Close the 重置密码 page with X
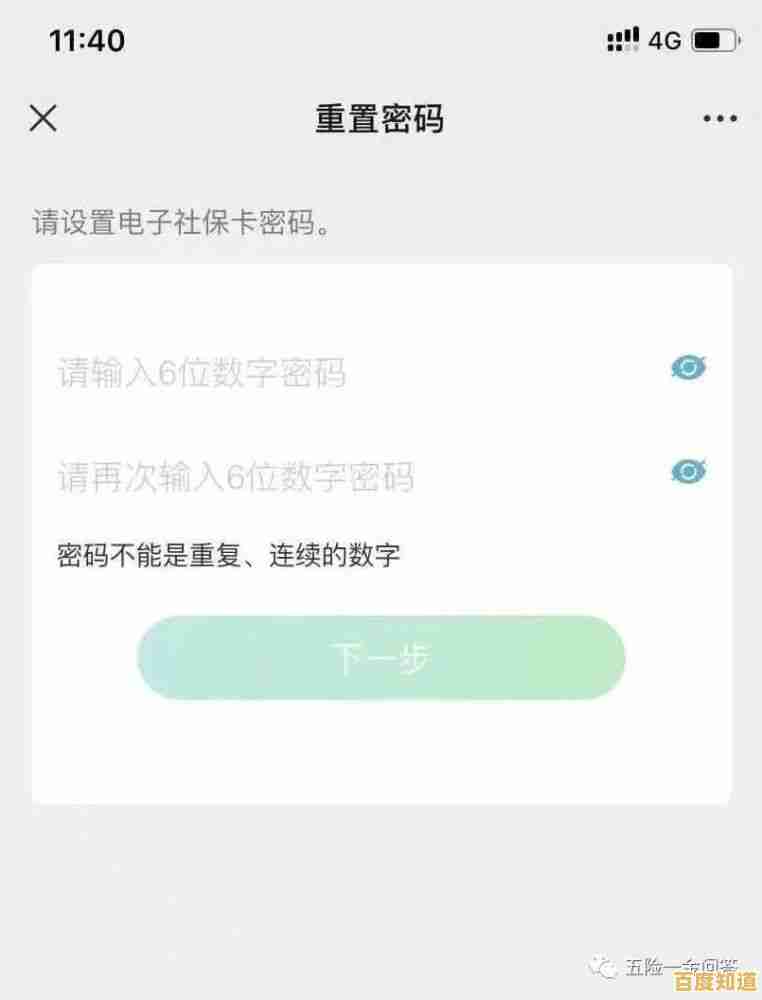Screen dimensions: 762x1000 click(x=43, y=118)
